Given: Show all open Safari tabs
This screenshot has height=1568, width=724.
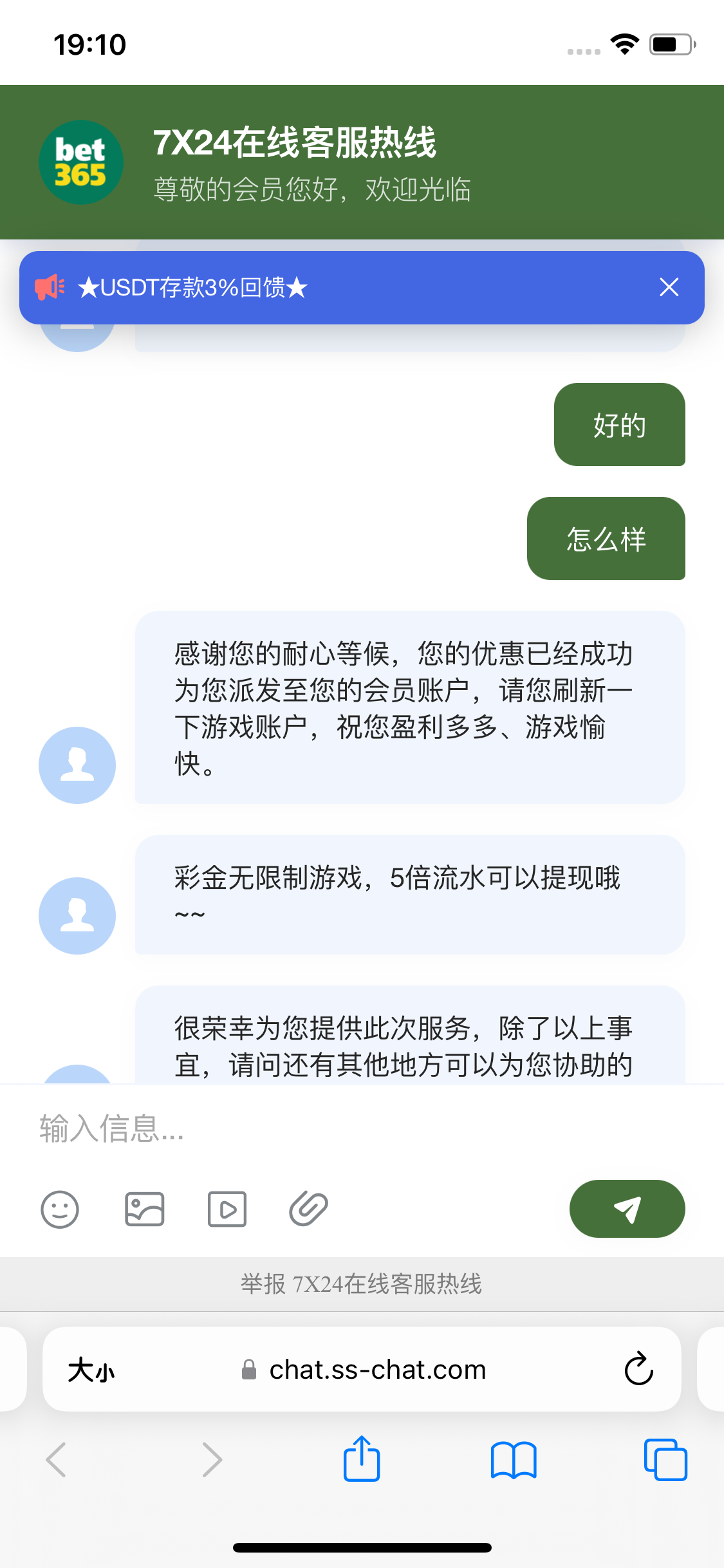Looking at the screenshot, I should coord(665,1460).
